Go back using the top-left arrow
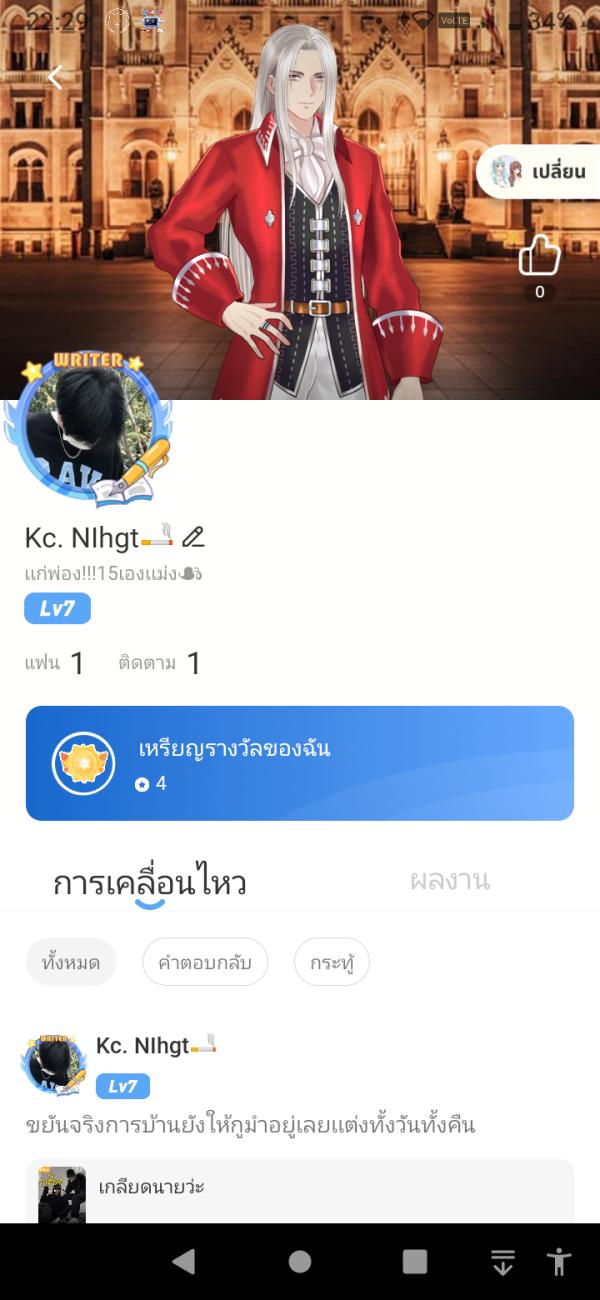The image size is (600, 1300). (x=55, y=77)
